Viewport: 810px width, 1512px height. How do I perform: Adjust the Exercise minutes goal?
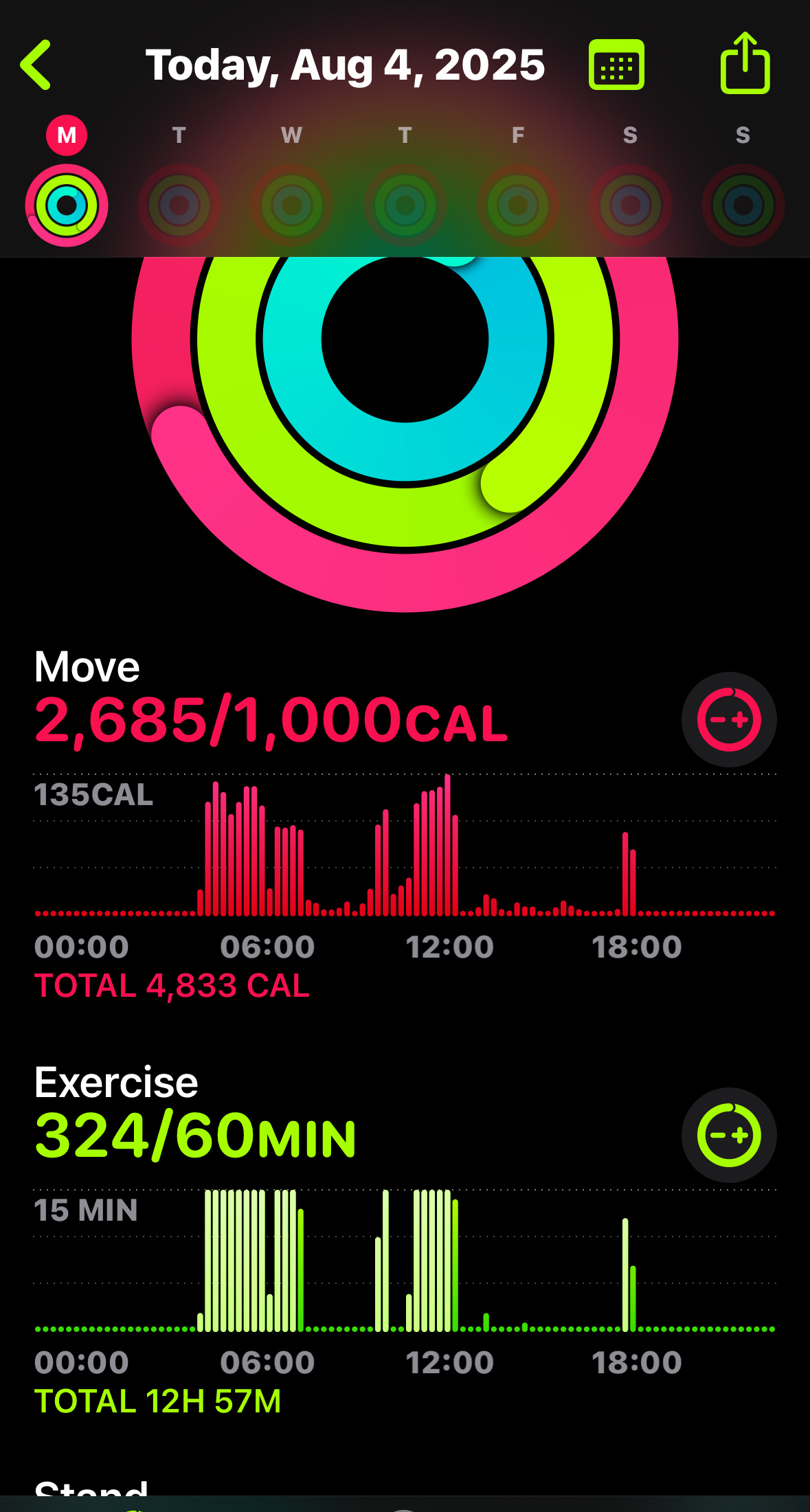point(729,1135)
